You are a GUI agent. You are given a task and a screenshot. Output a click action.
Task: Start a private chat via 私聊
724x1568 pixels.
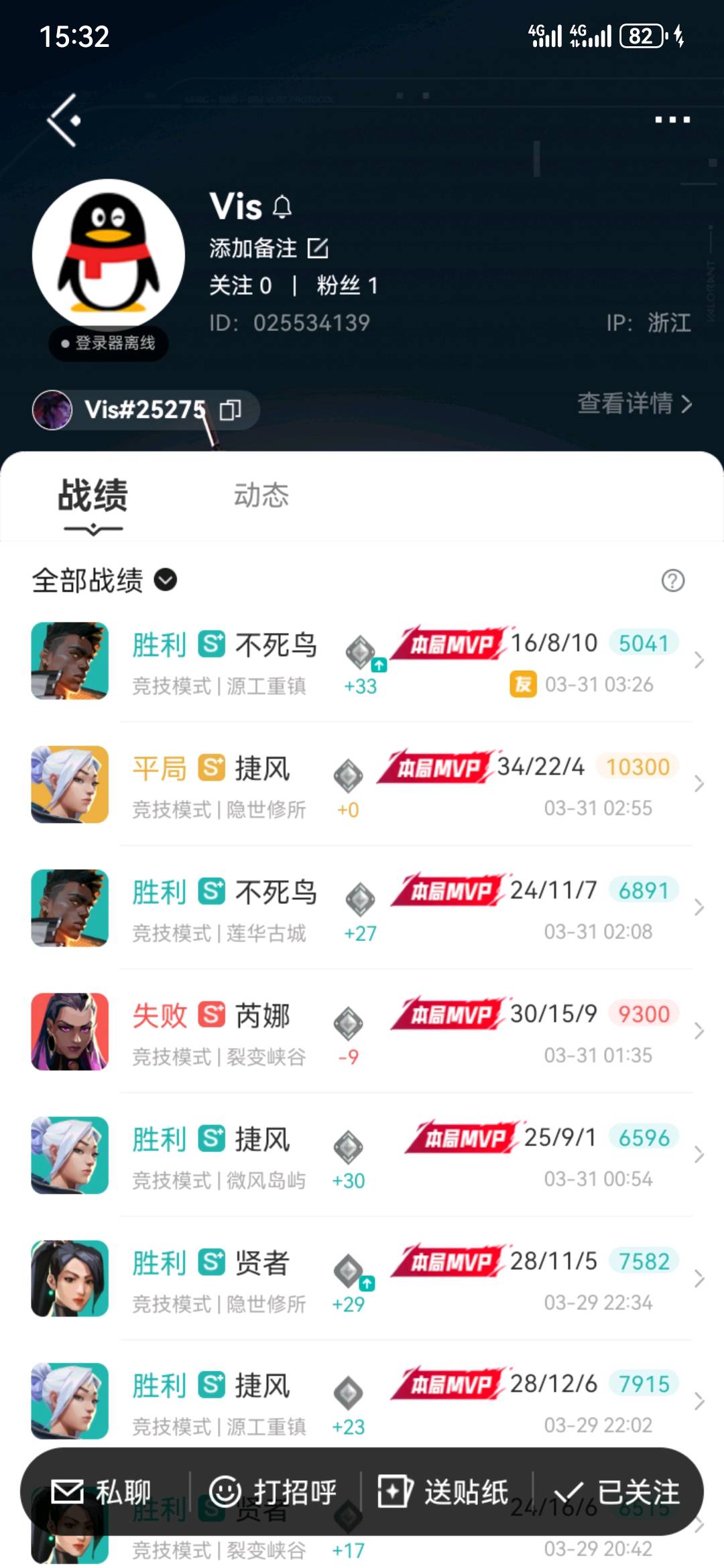tap(102, 1492)
